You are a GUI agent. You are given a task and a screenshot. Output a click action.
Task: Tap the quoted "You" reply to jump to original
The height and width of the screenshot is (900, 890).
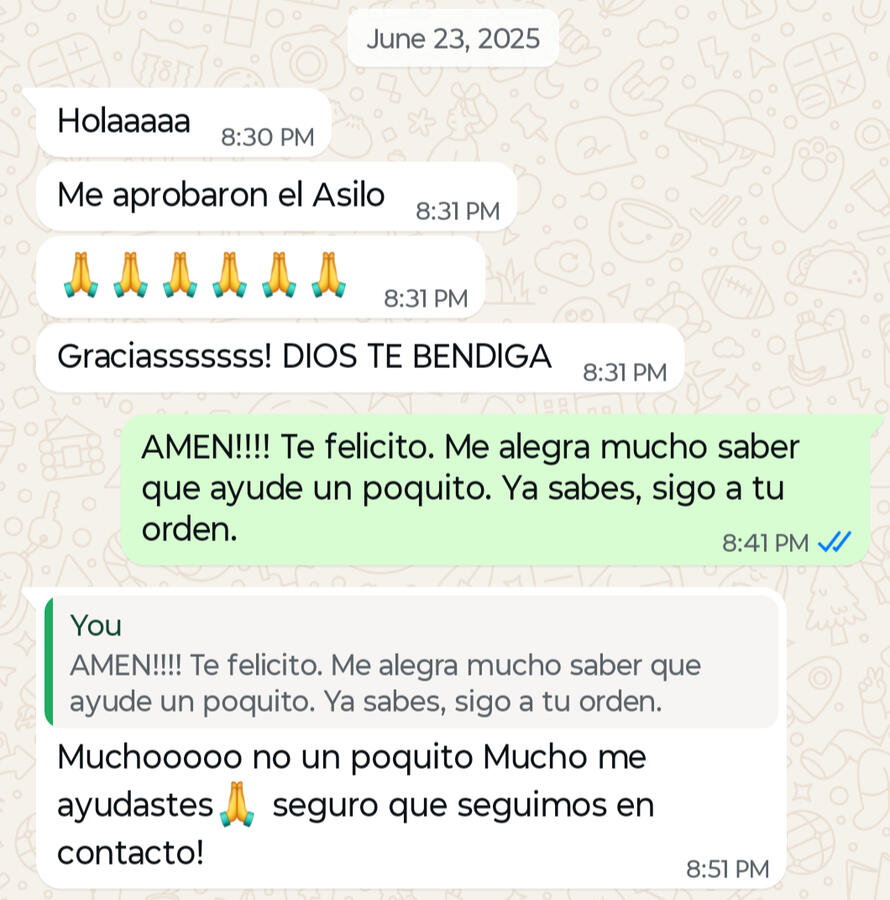click(410, 664)
